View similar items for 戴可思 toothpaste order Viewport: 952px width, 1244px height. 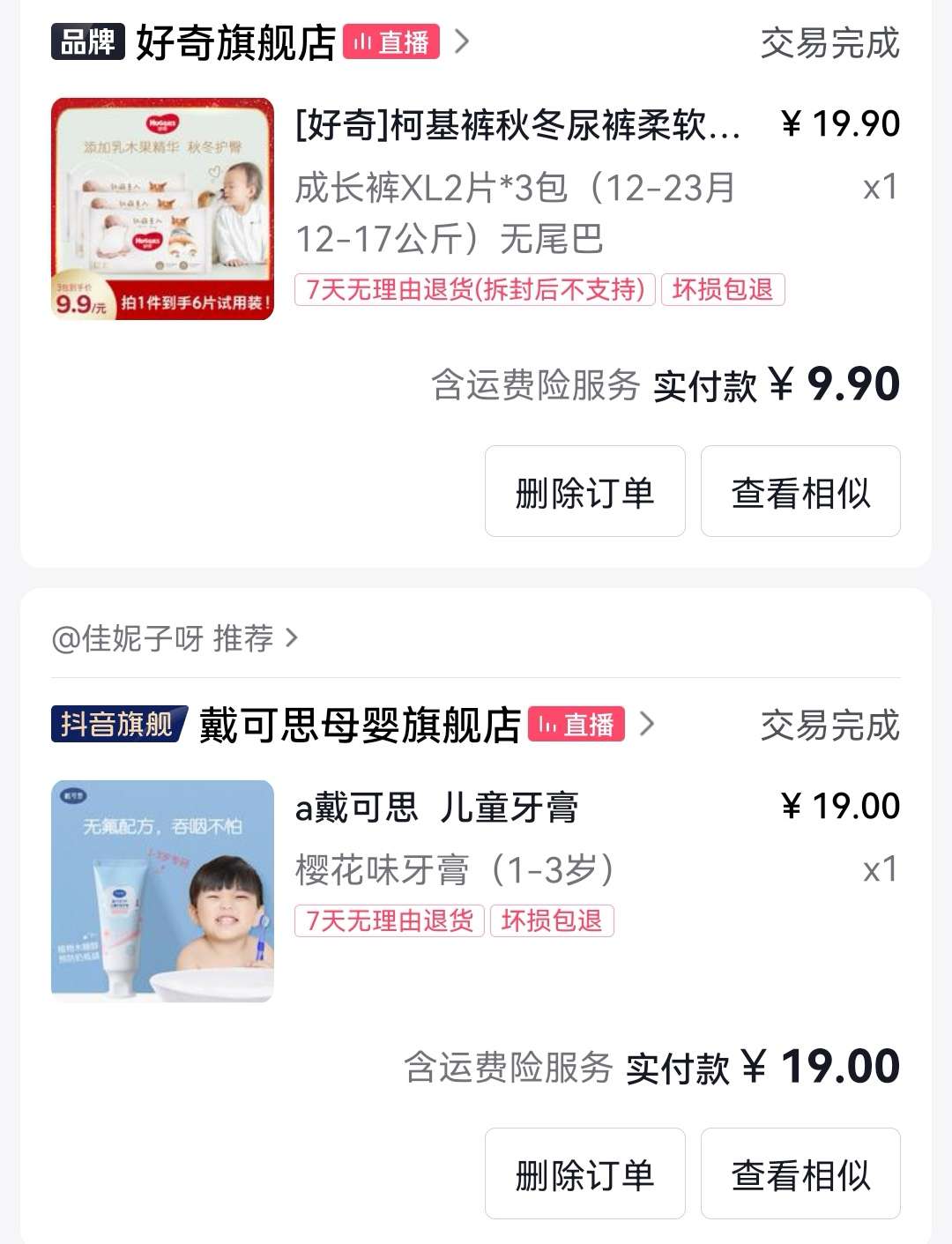(x=800, y=1174)
